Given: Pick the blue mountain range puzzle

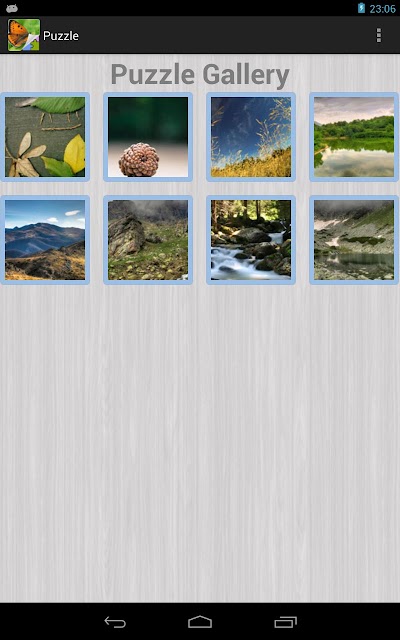Looking at the screenshot, I should click(45, 240).
